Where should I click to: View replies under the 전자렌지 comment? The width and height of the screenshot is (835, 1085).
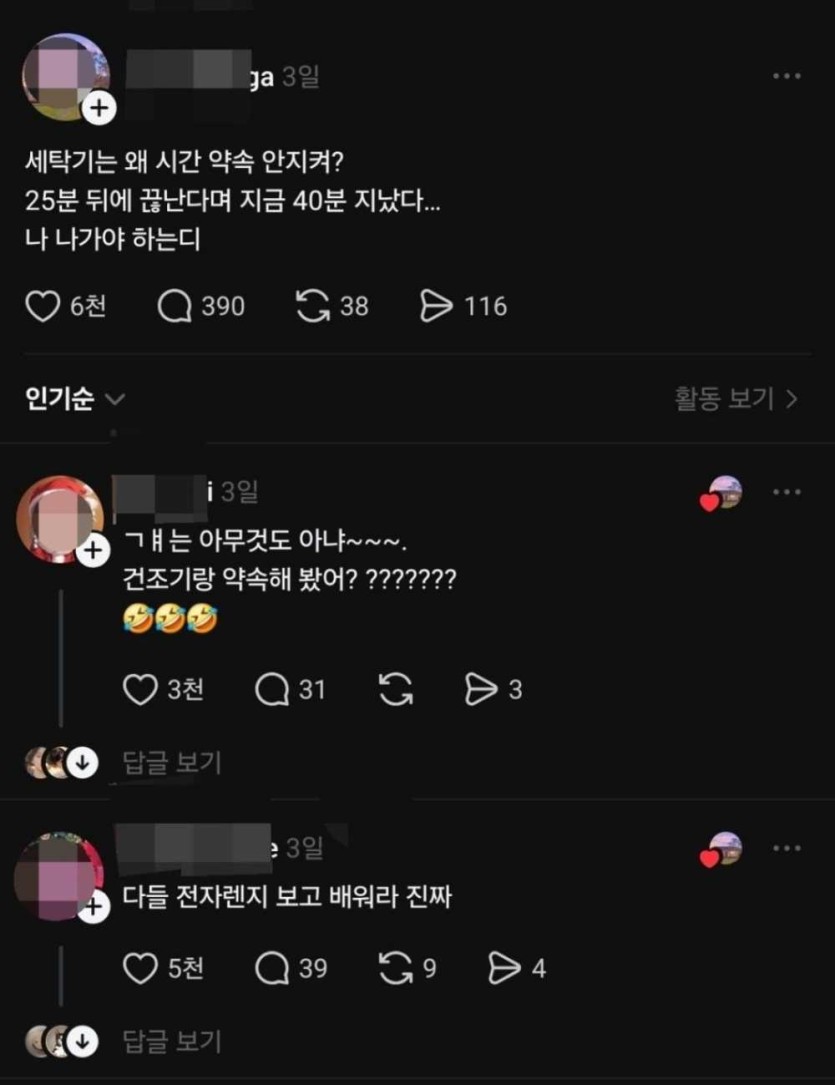click(170, 1041)
